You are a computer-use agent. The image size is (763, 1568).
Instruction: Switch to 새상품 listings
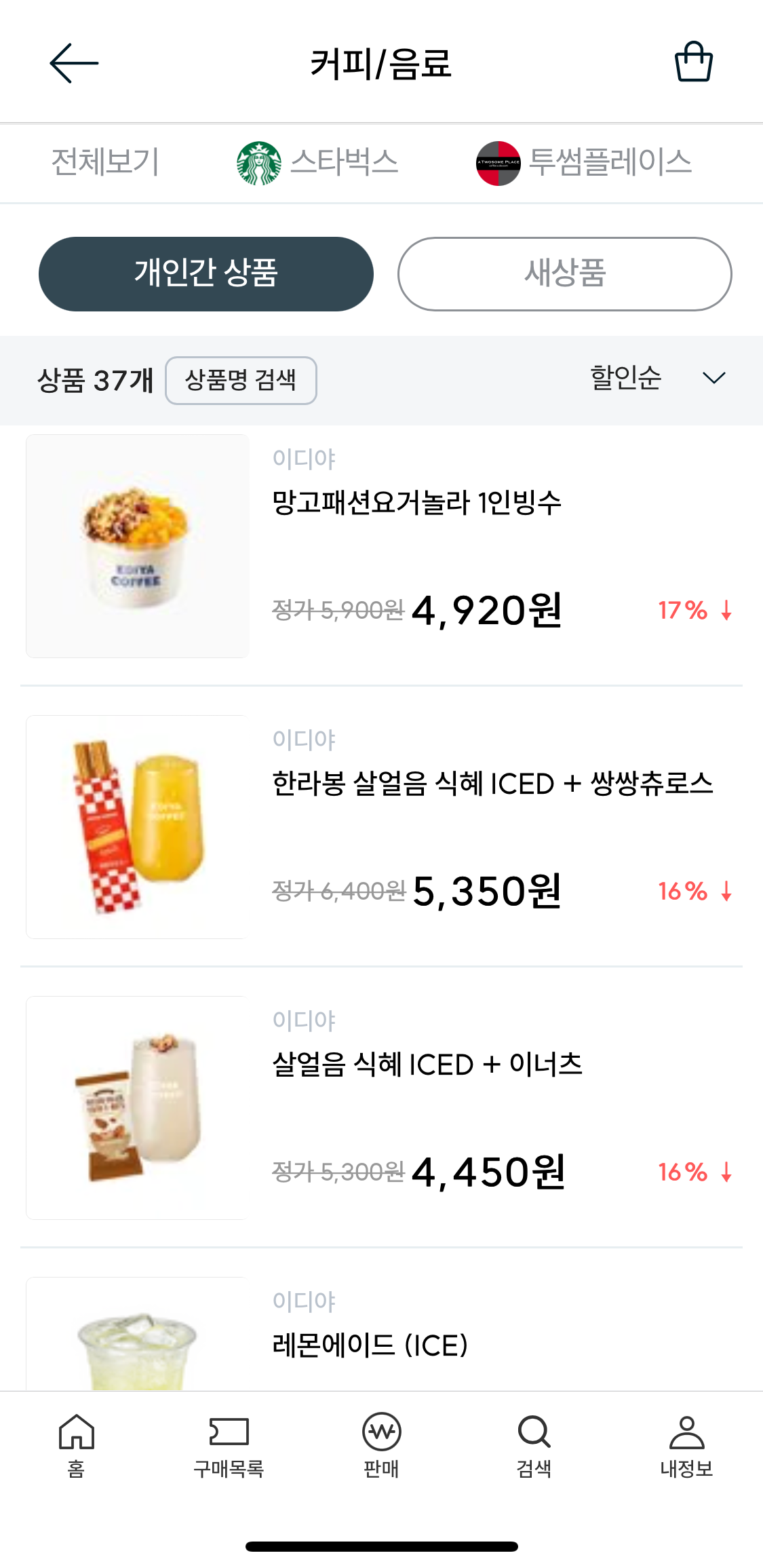564,274
